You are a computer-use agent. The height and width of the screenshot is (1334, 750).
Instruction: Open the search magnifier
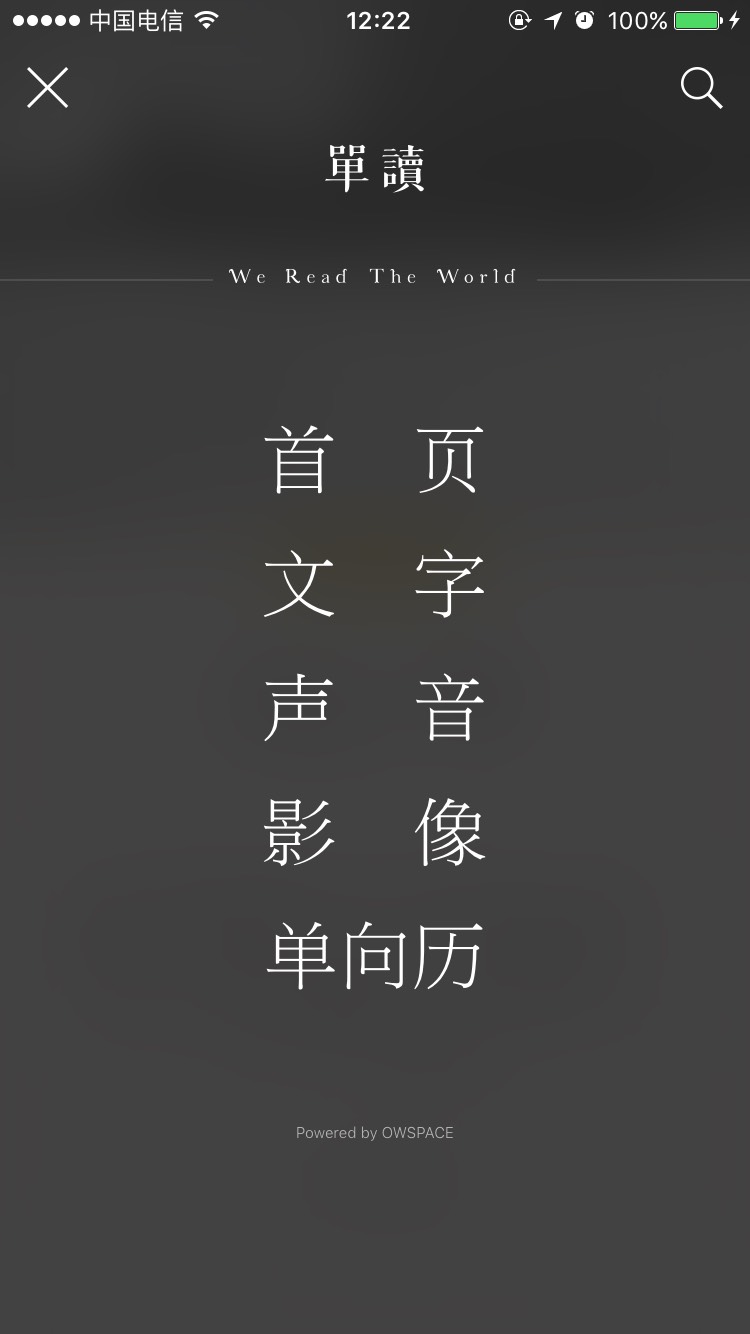pyautogui.click(x=701, y=88)
